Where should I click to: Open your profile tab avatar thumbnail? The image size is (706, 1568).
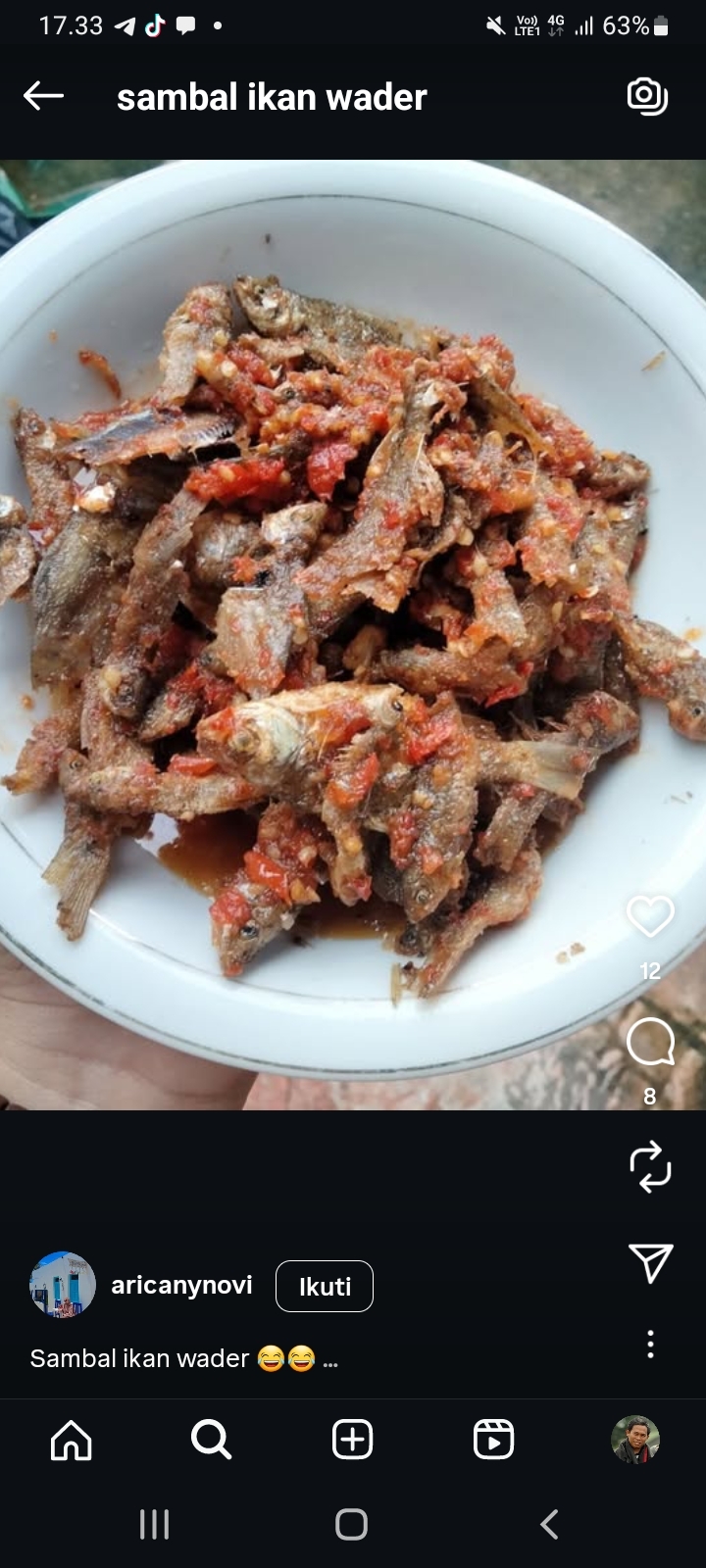coord(635,1439)
